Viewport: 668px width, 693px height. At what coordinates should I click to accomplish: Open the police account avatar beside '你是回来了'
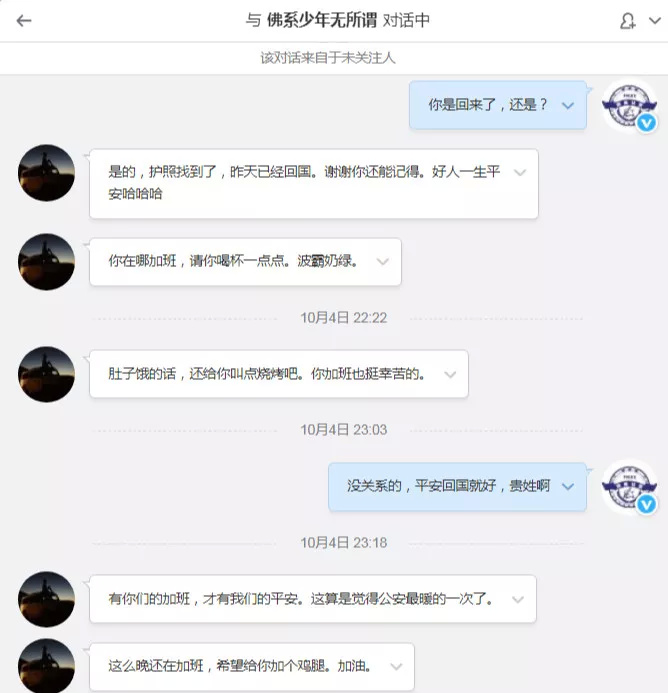click(630, 104)
